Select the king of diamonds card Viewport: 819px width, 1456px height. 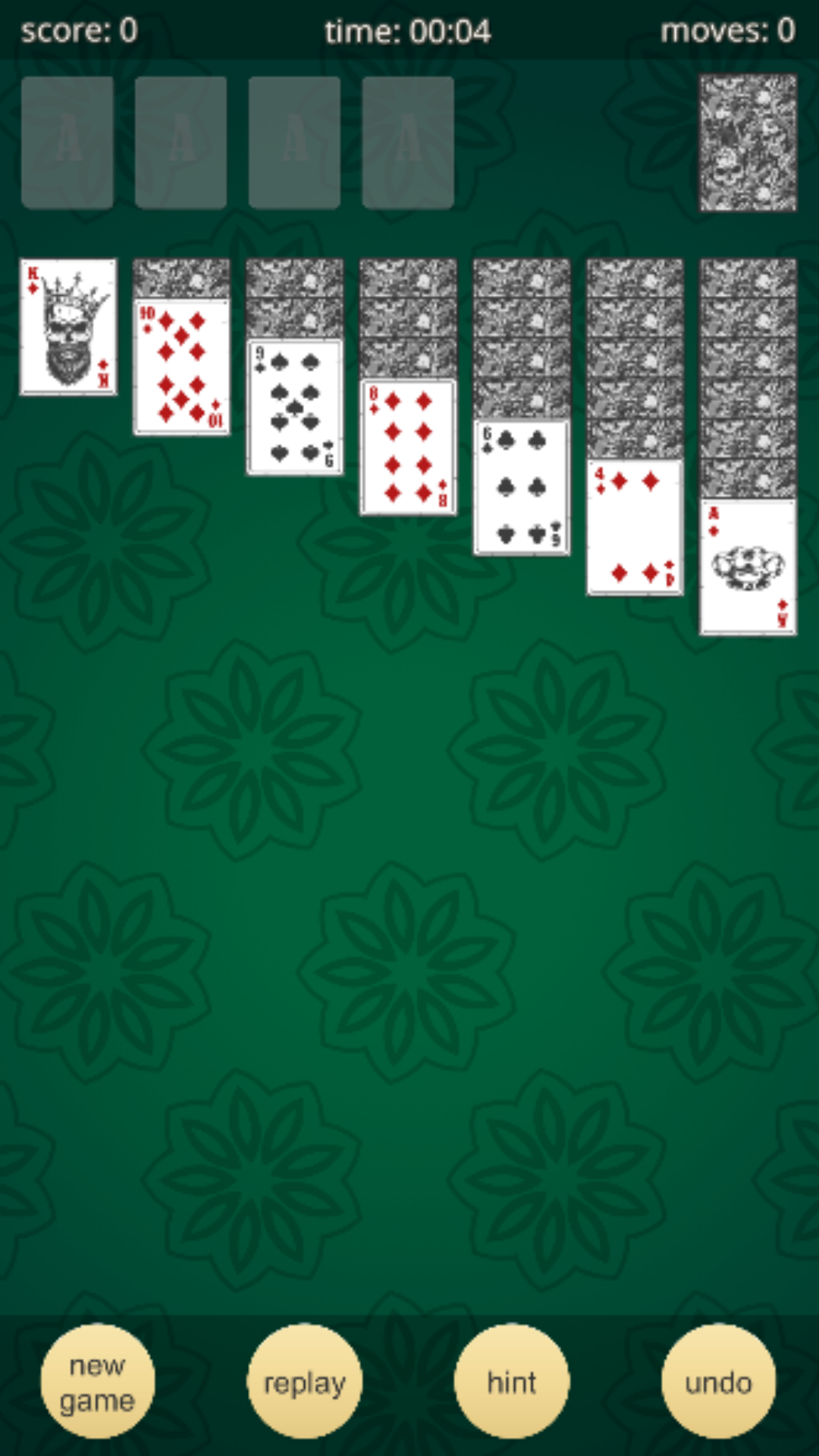click(68, 327)
